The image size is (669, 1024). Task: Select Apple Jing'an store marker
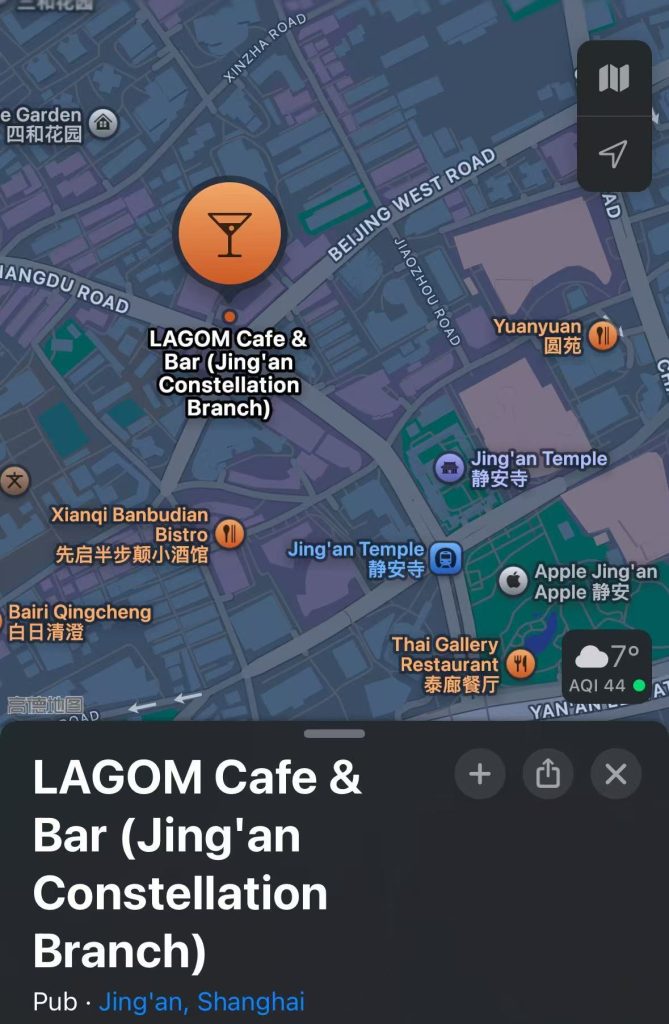tap(513, 581)
